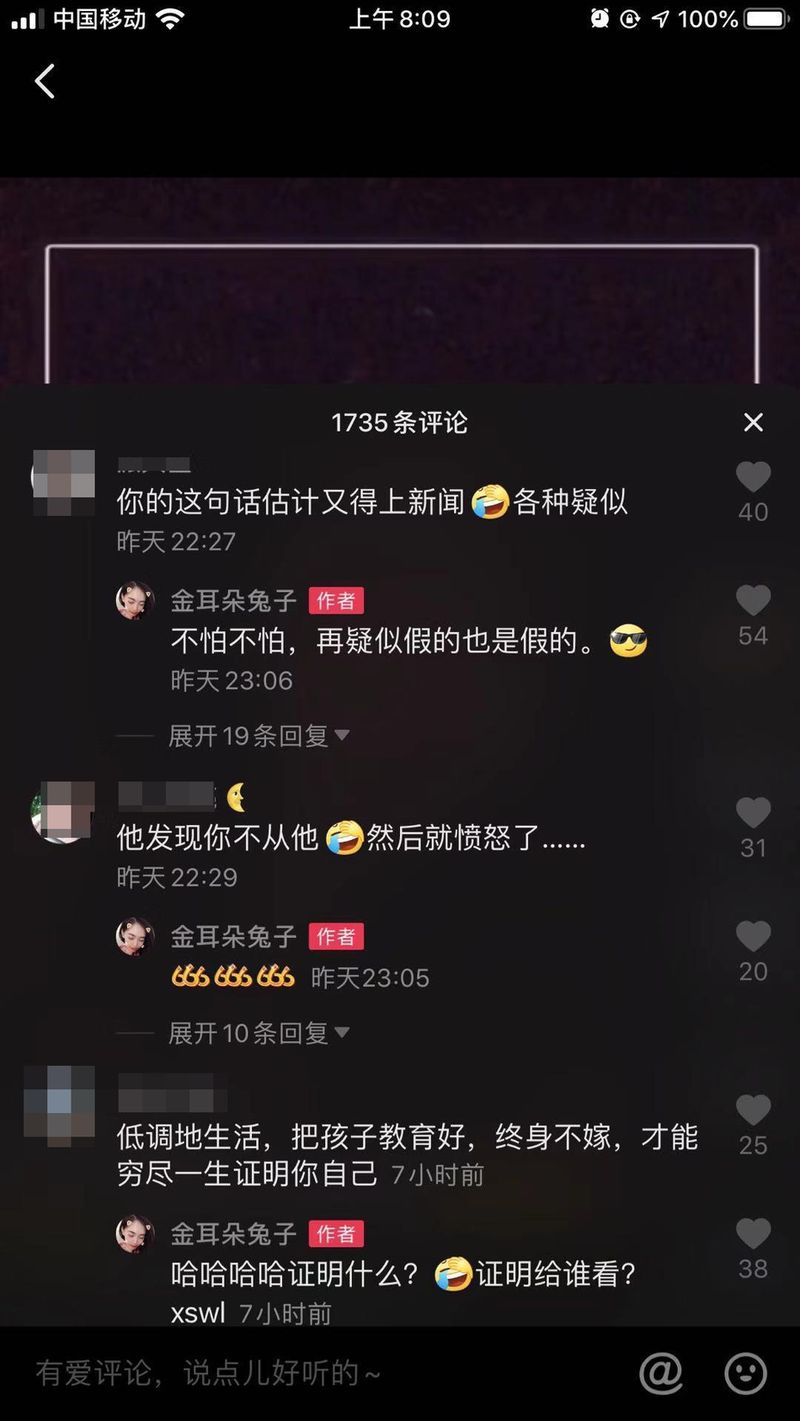Go back using the top-left arrow
800x1421 pixels.
pyautogui.click(x=45, y=81)
